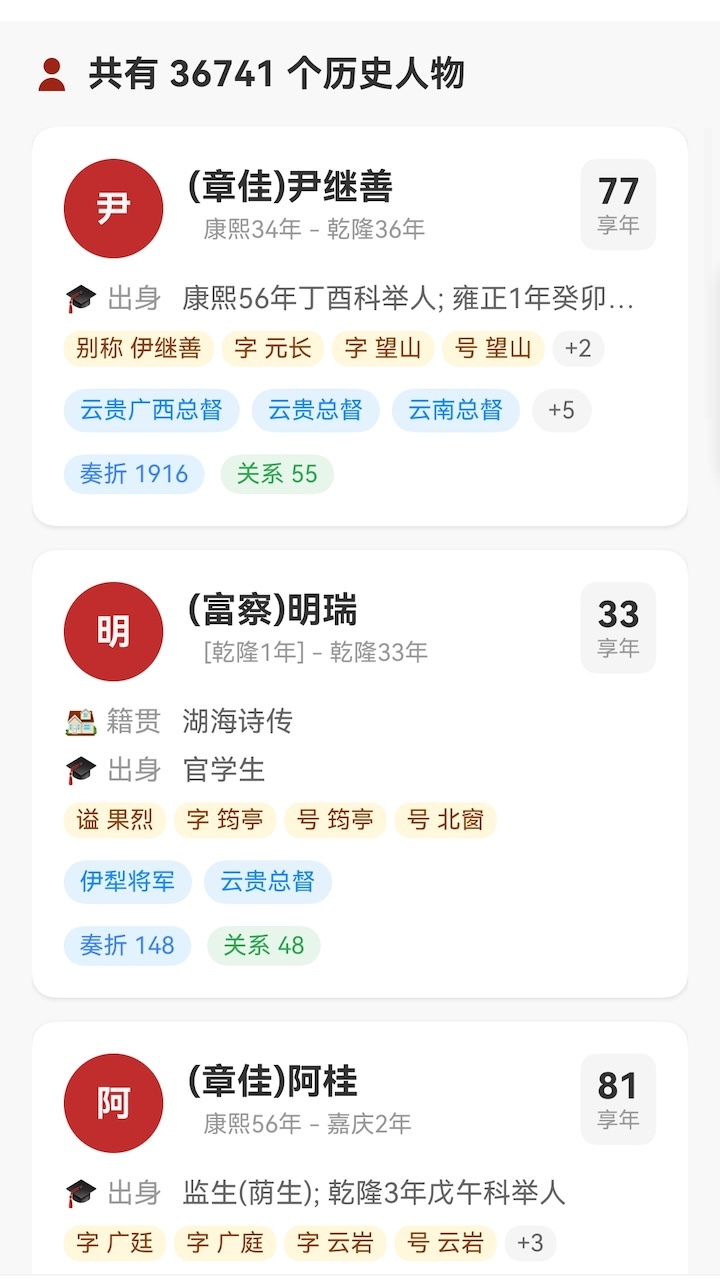Tap the 别称 伊继善 alias chip

point(138,348)
